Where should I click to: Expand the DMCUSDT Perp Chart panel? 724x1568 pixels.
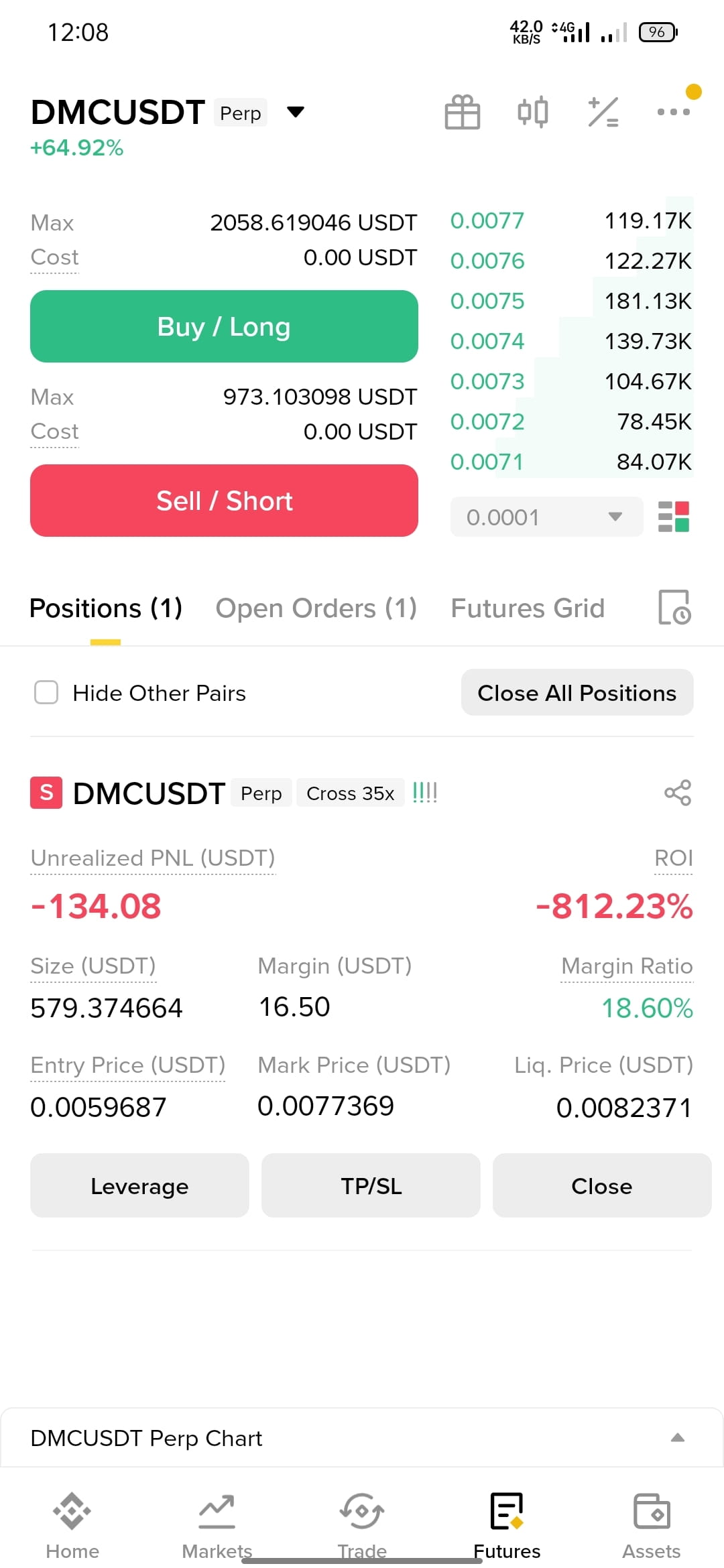pos(678,1437)
